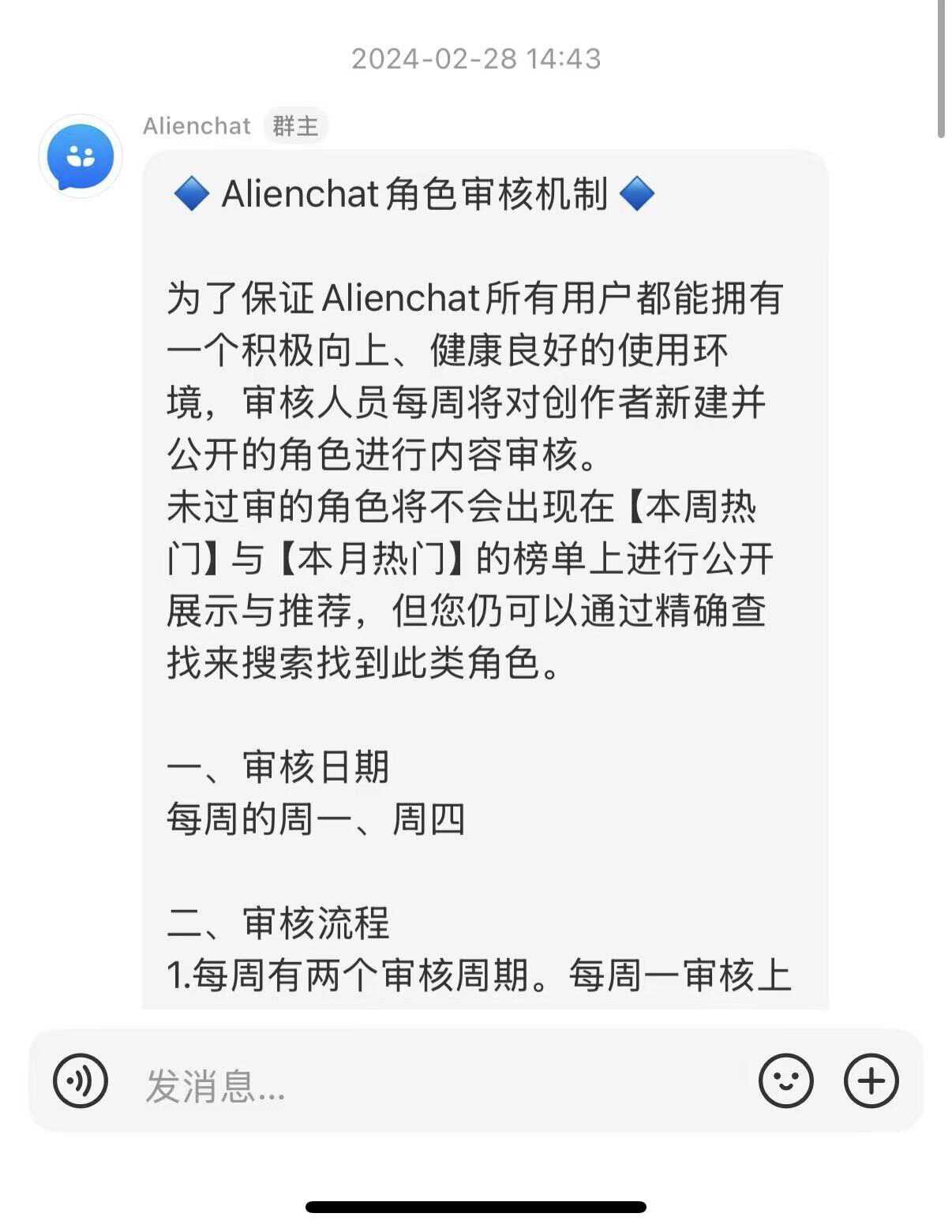Open the plus attachment menu
Screen dimensions: 952x1232
point(871,1080)
